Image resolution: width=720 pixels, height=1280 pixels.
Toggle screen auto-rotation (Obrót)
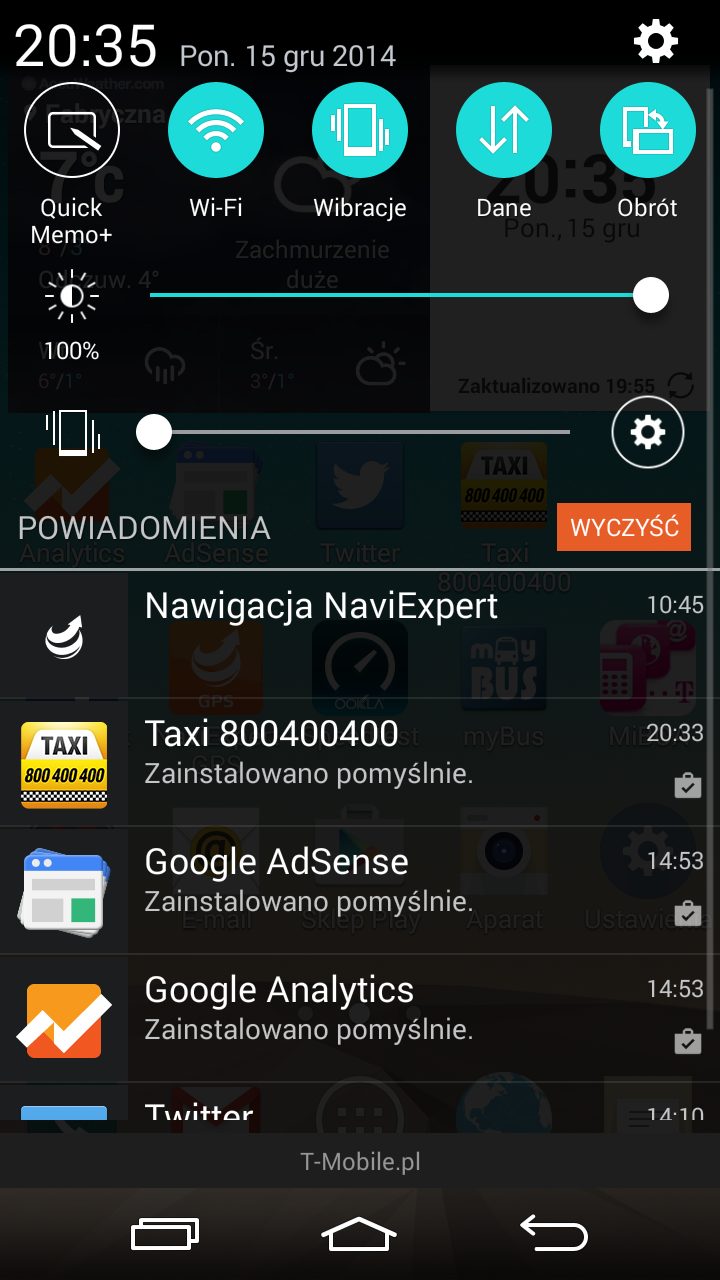coord(648,131)
